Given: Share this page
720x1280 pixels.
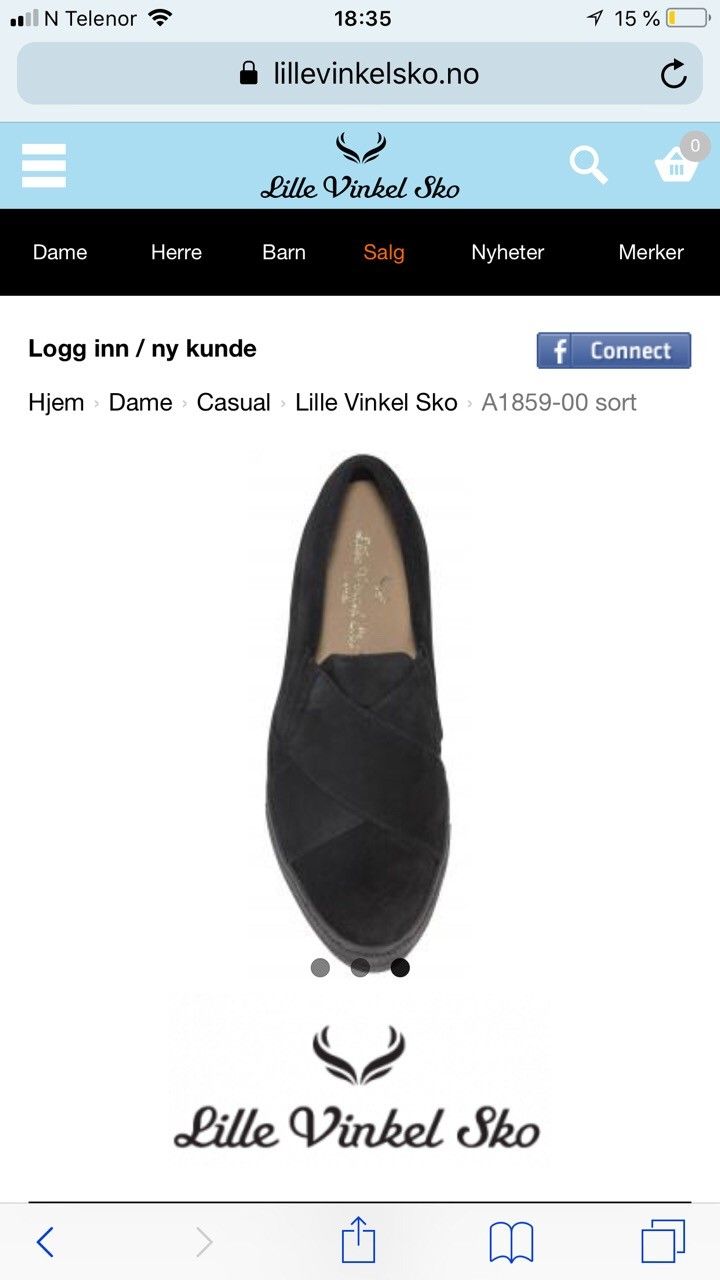Looking at the screenshot, I should pos(358,1242).
